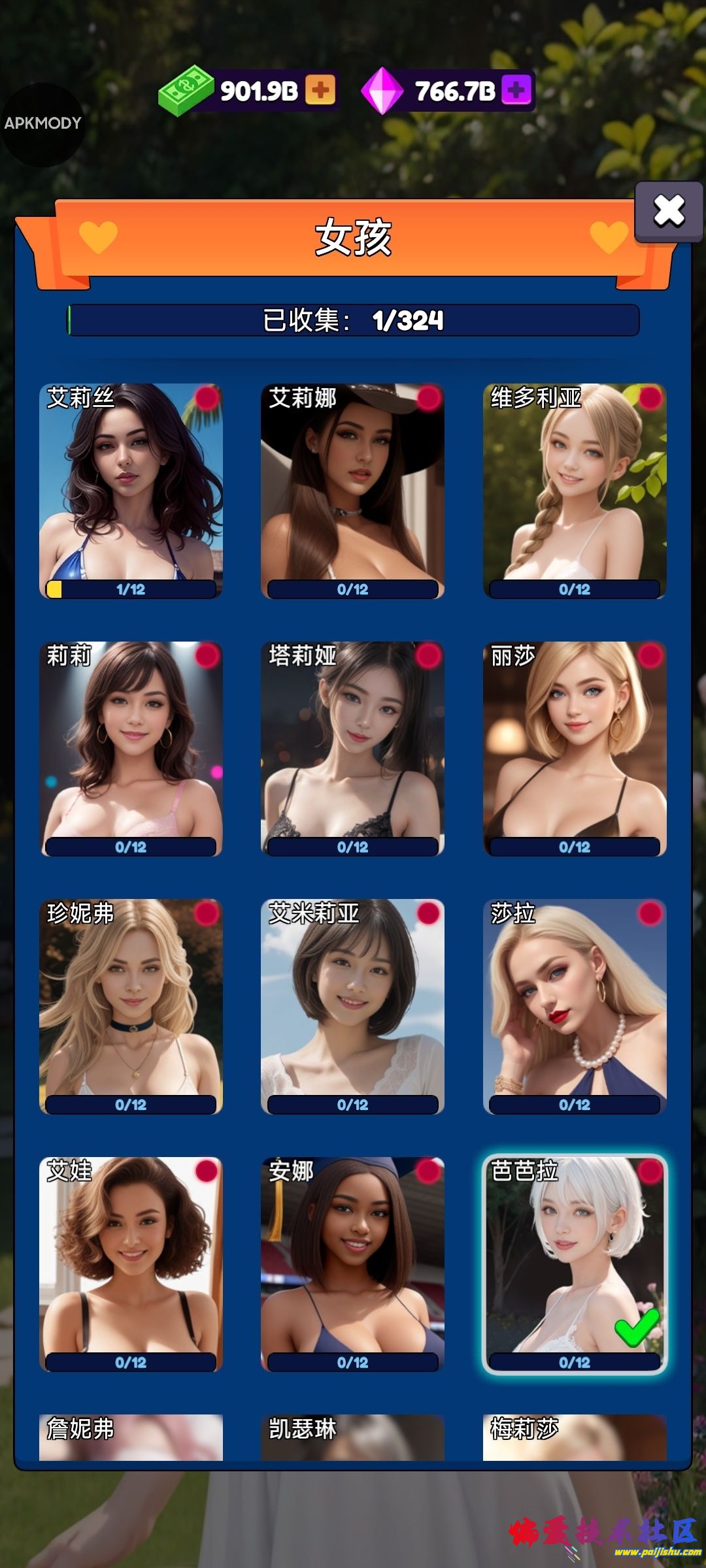Select the 艾莉娜 card
This screenshot has width=706, height=1568.
tap(352, 490)
